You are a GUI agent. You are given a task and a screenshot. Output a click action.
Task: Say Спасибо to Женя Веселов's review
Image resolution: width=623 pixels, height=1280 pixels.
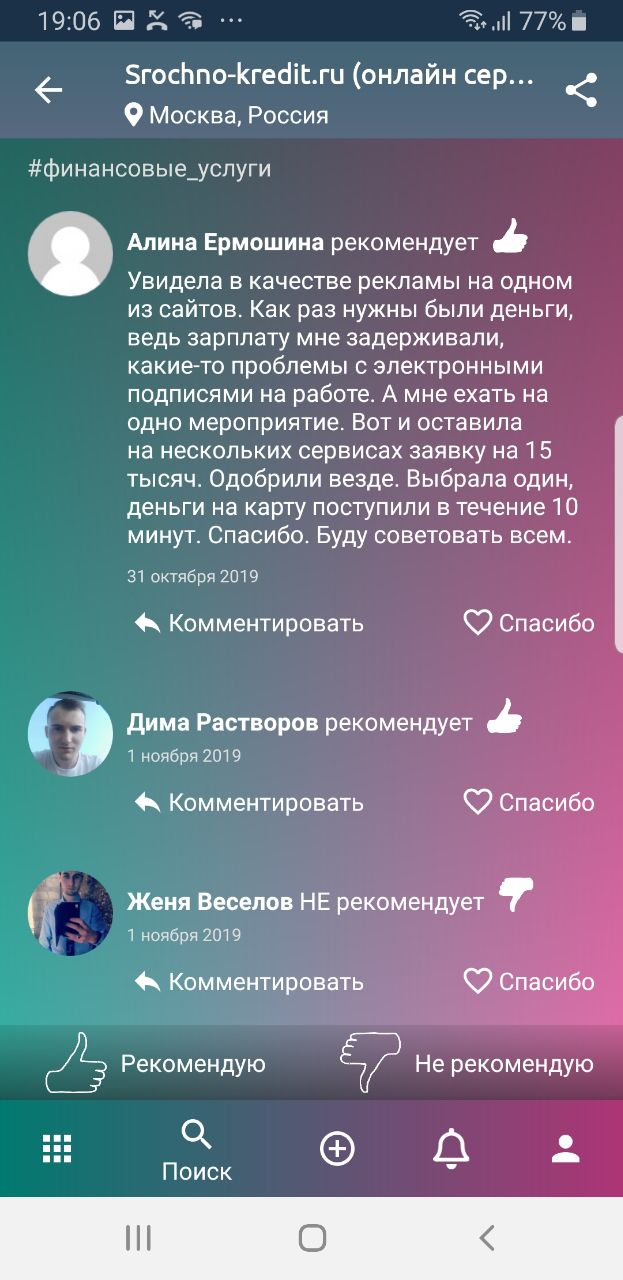(x=529, y=982)
